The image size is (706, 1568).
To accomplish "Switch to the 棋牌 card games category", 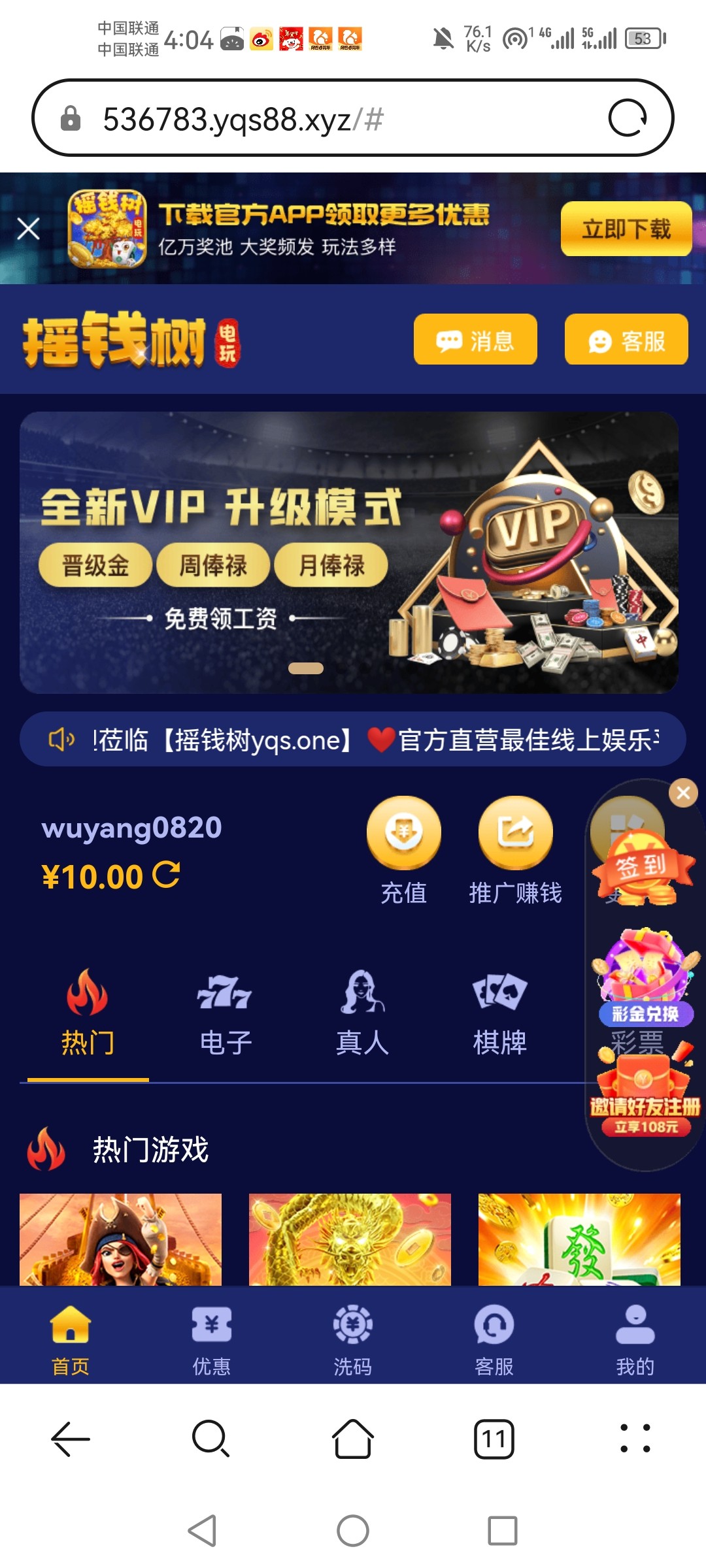I will tap(499, 1013).
